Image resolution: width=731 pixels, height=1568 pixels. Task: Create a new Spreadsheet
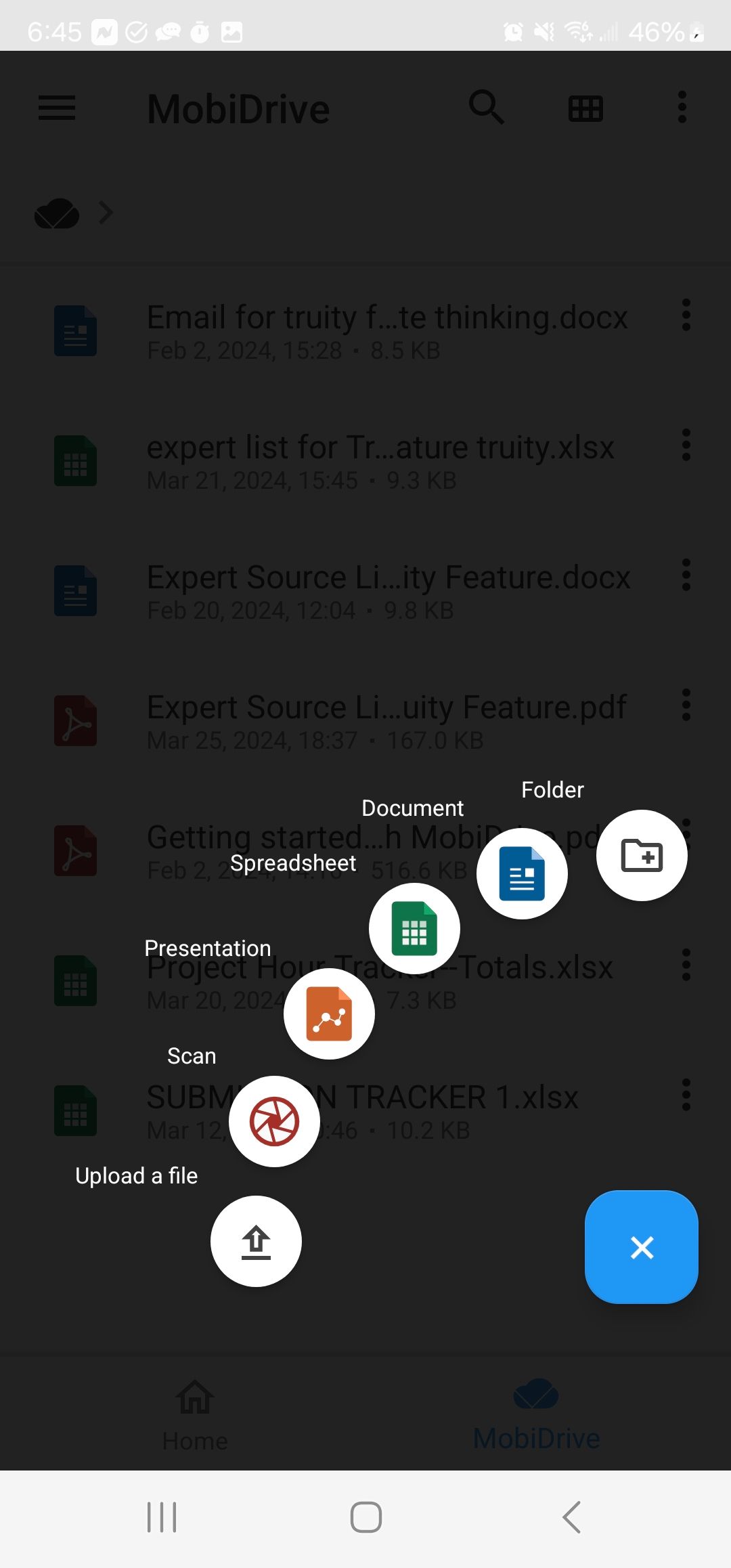pyautogui.click(x=414, y=928)
